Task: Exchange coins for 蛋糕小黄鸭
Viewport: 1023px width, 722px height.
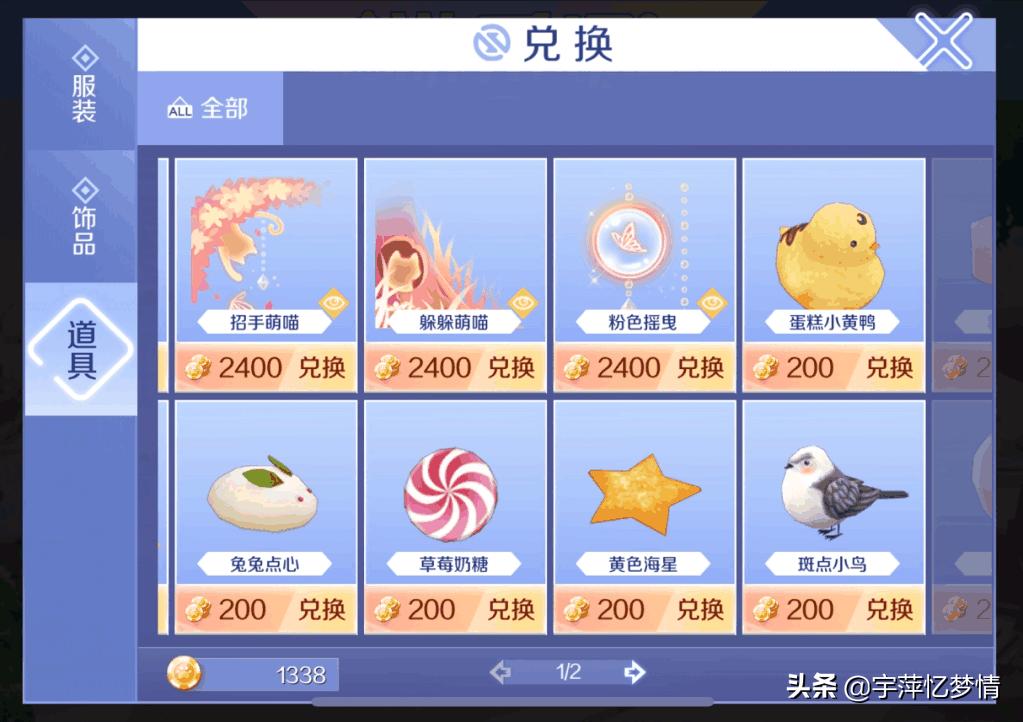Action: (888, 368)
